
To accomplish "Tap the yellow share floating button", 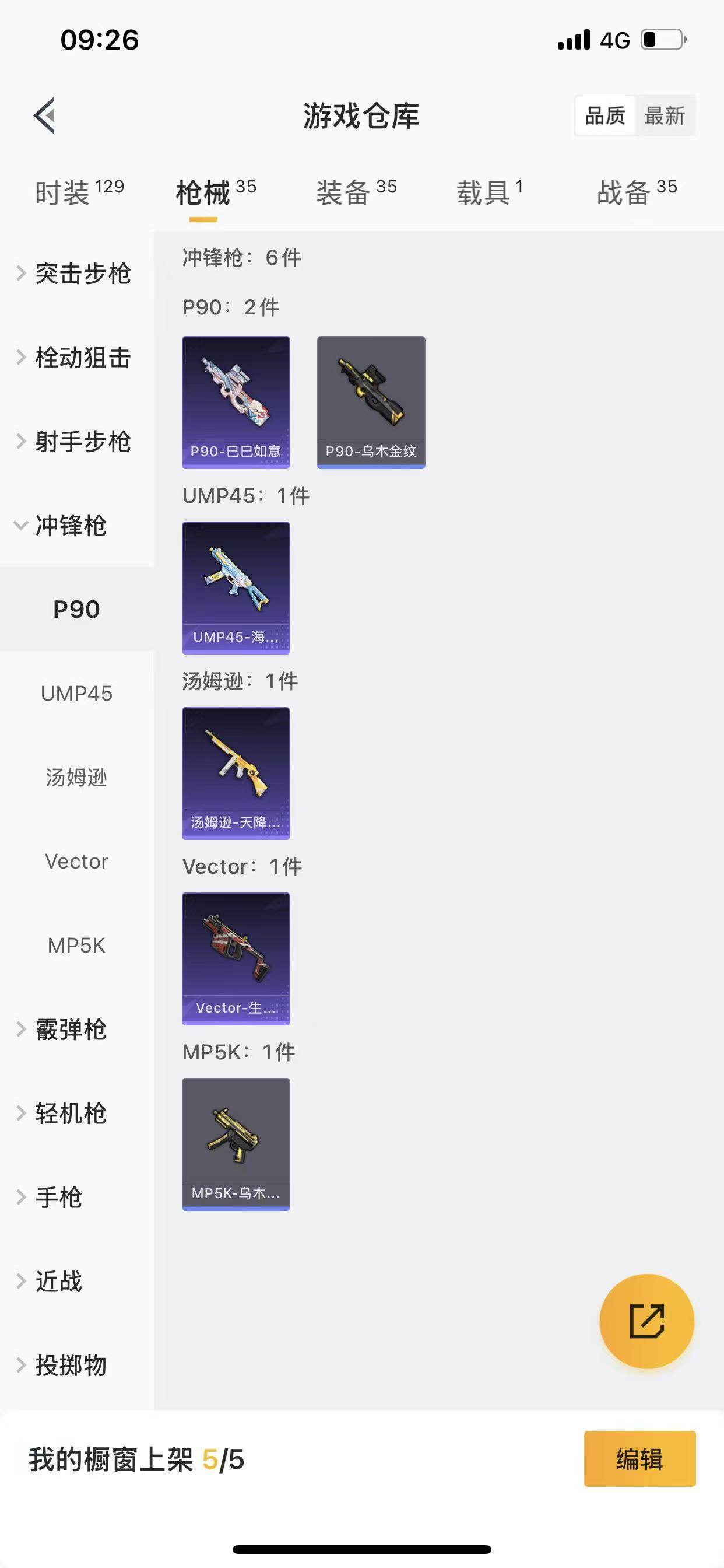I will point(646,1321).
